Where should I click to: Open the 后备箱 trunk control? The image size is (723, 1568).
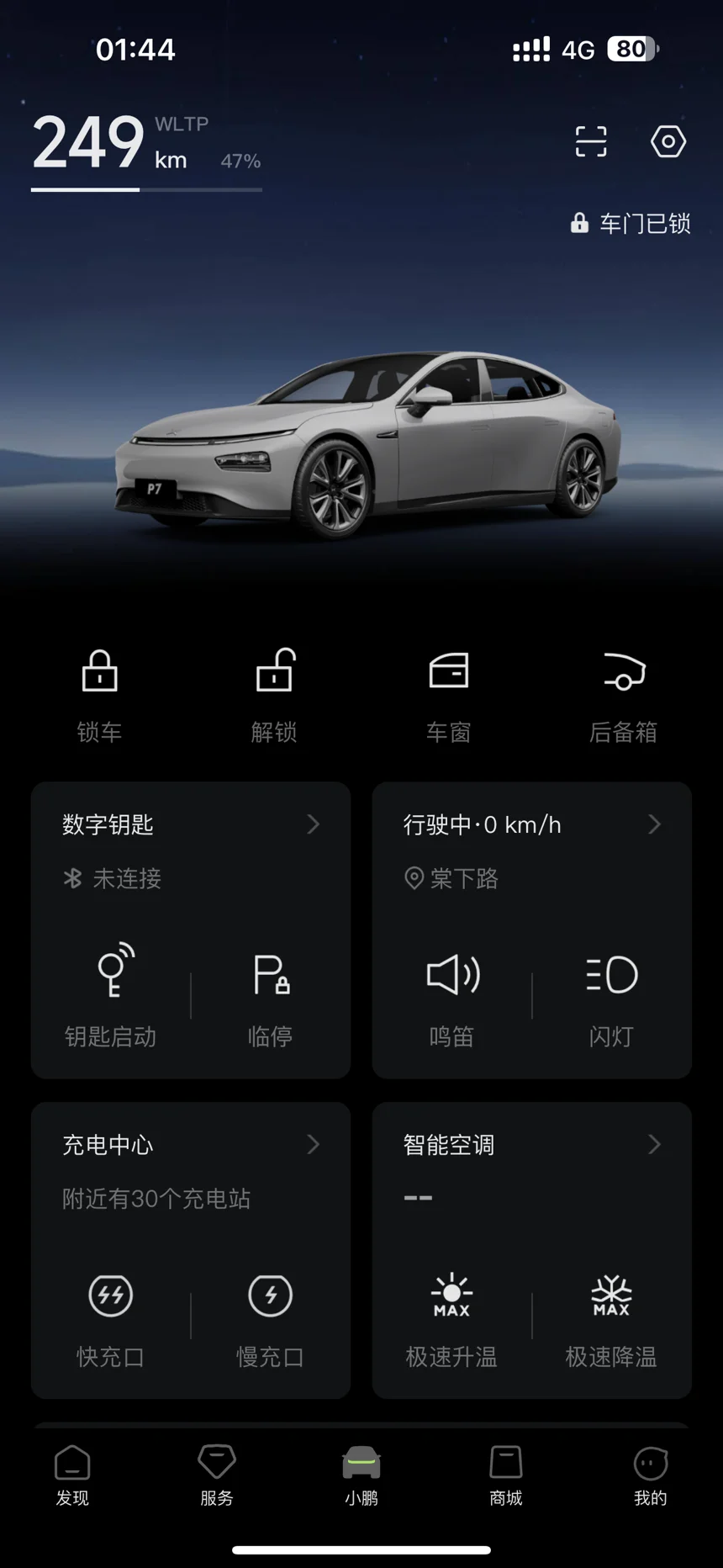(x=623, y=696)
